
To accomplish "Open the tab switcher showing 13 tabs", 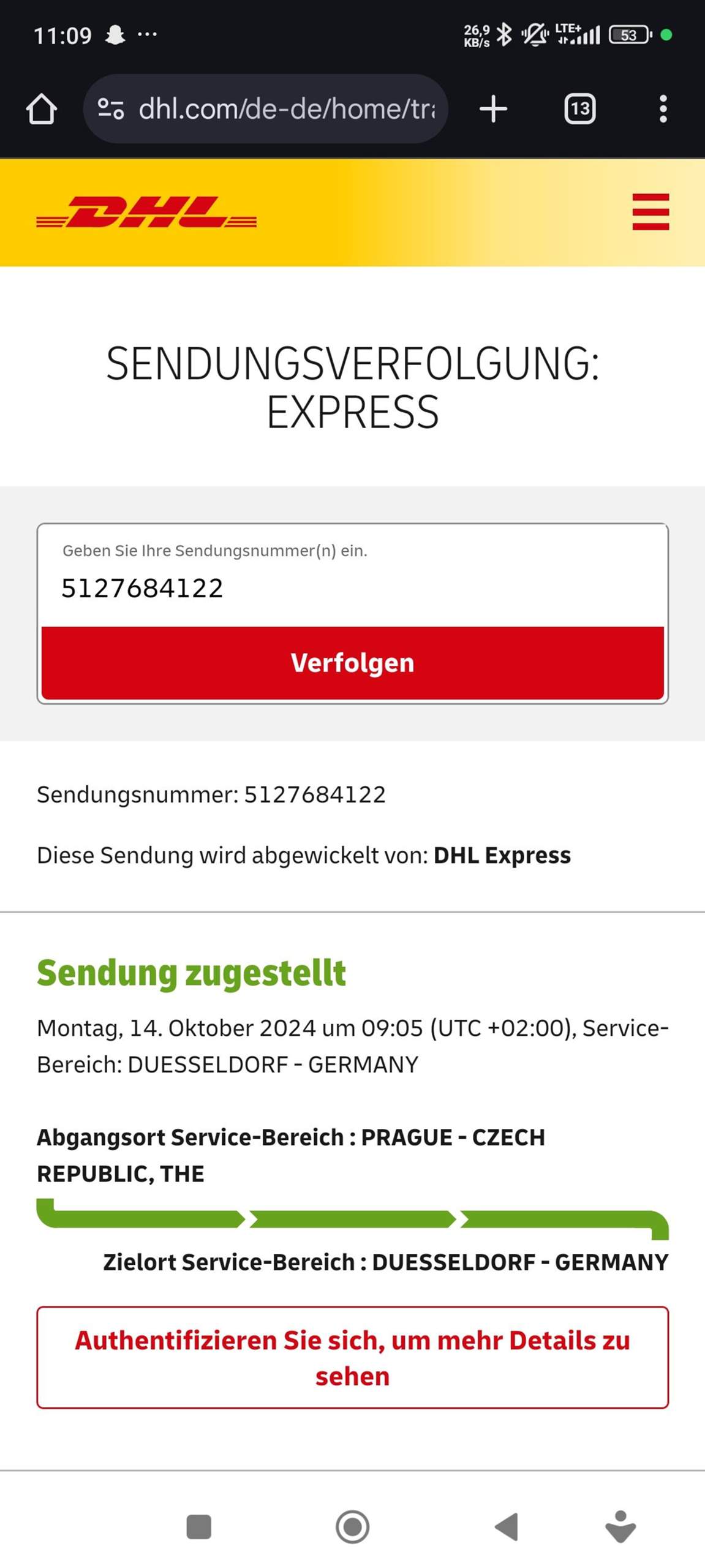I will tap(579, 108).
